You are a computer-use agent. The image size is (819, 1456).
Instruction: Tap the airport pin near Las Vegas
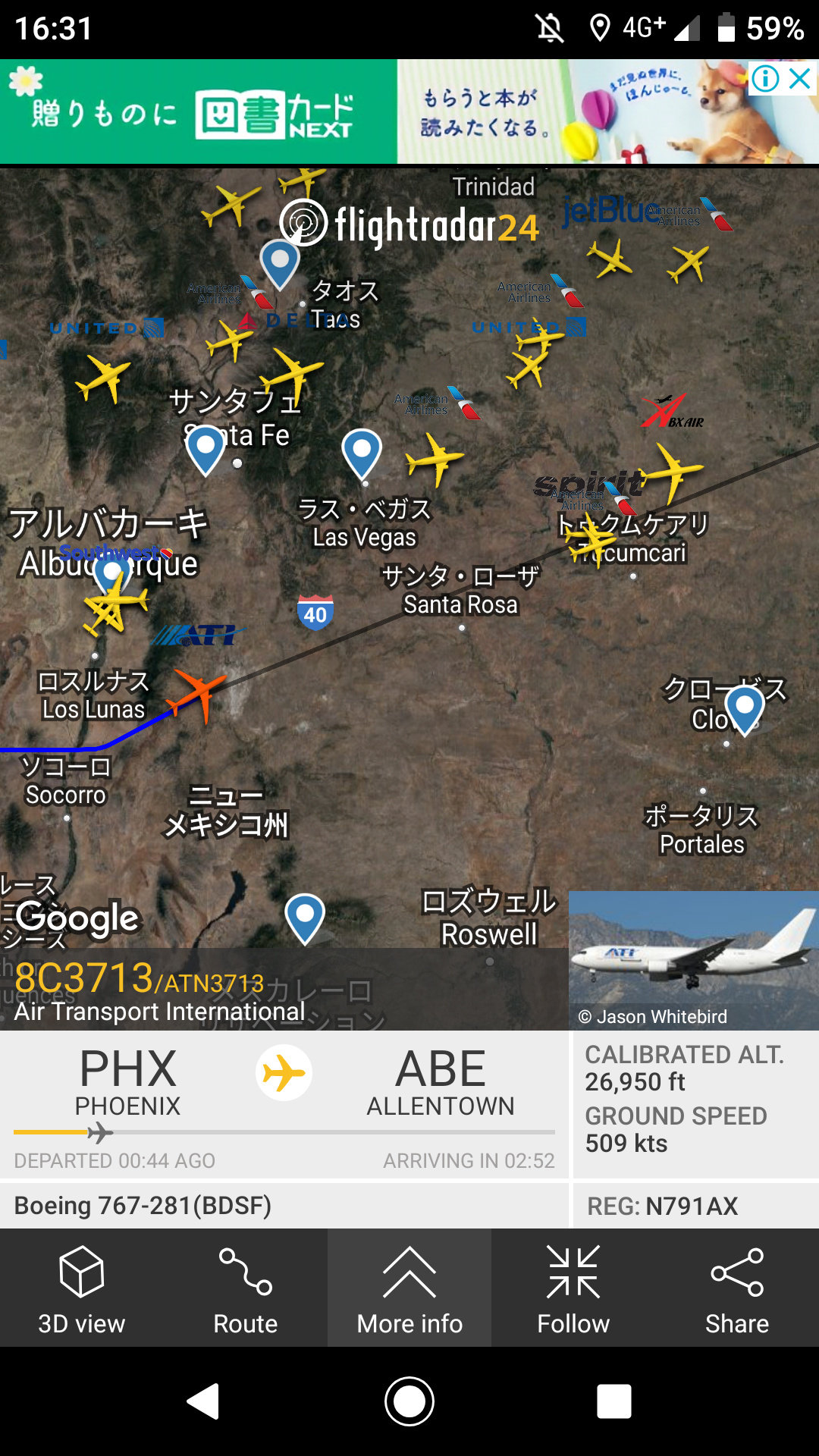point(362,453)
